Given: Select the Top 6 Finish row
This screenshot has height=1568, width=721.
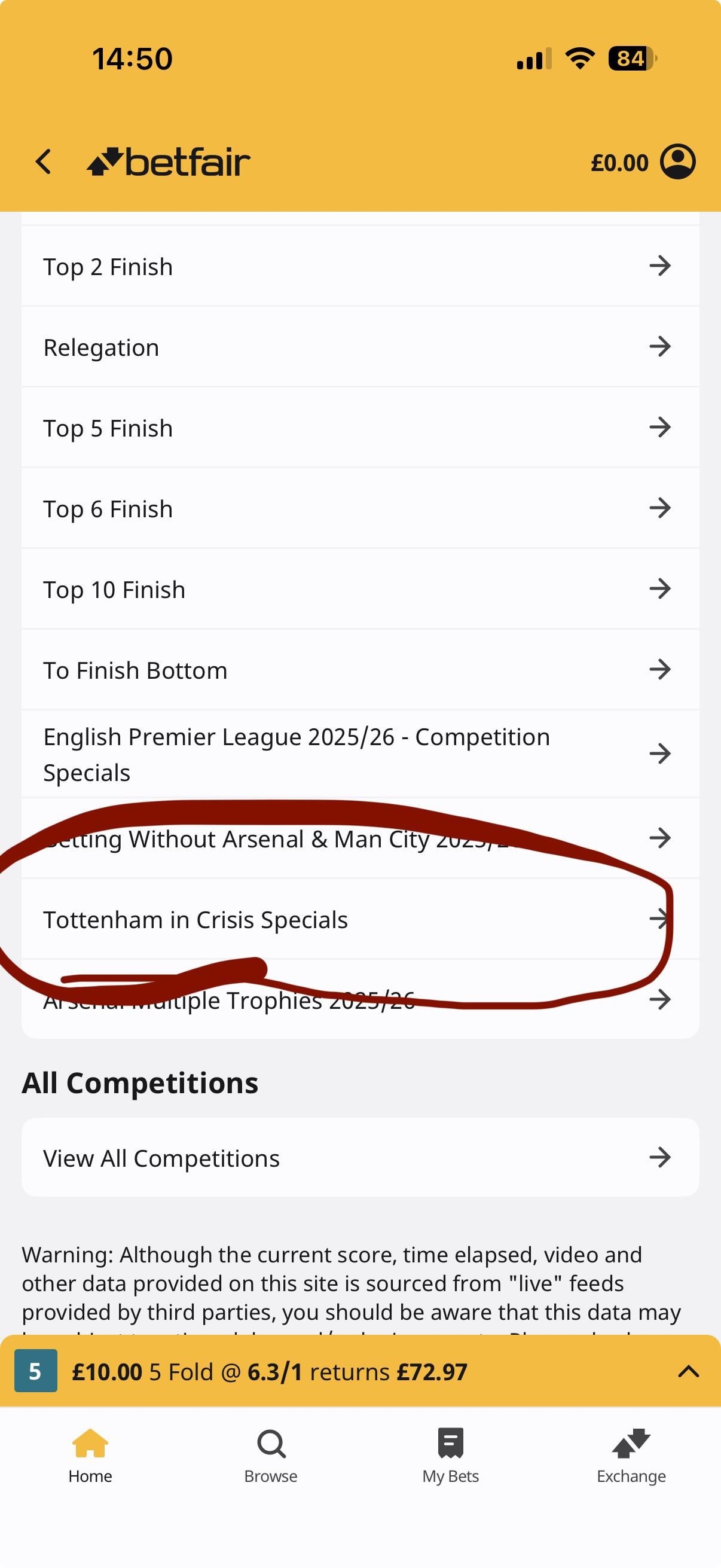Looking at the screenshot, I should tap(360, 509).
